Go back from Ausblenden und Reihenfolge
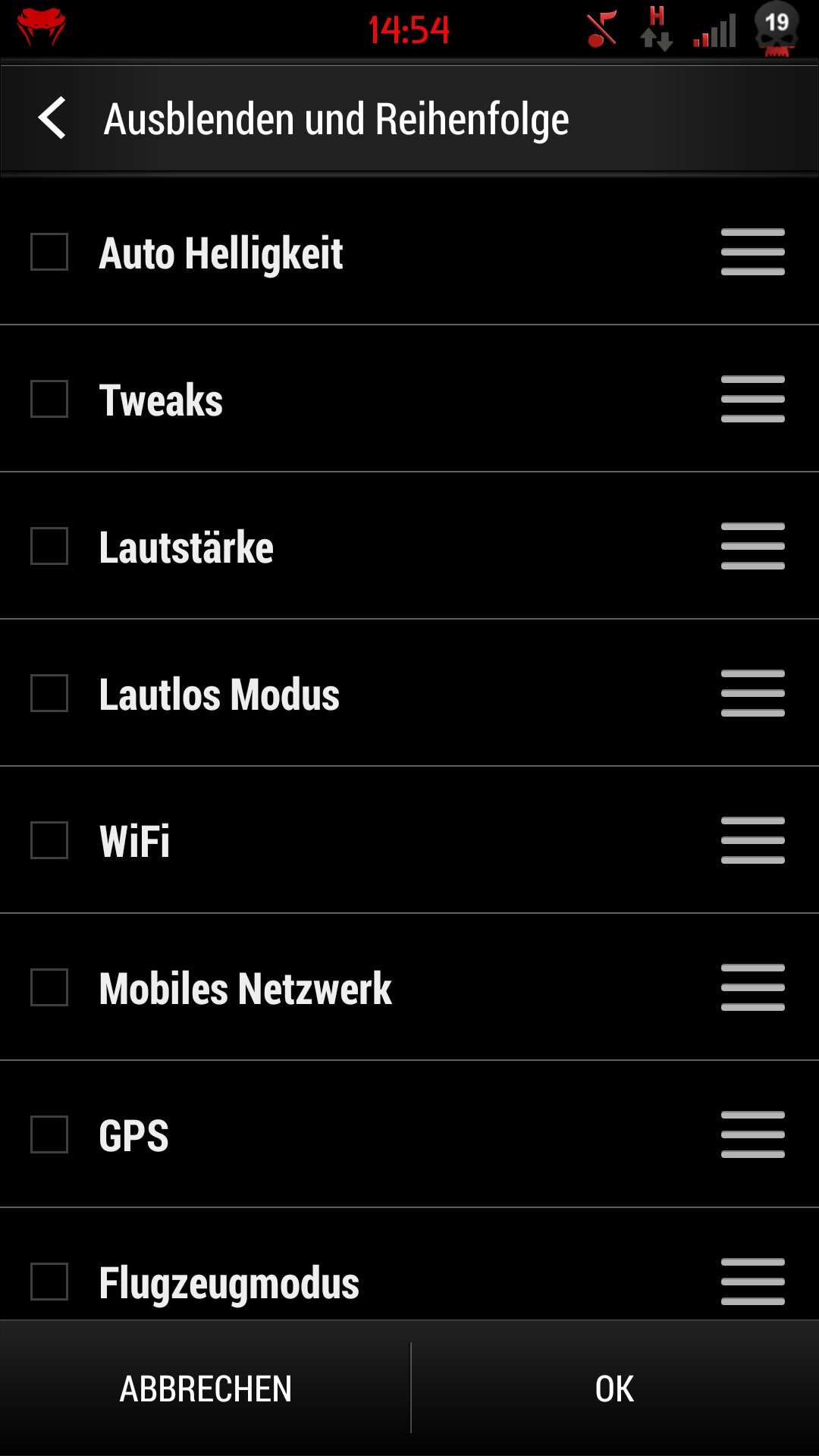 (52, 118)
